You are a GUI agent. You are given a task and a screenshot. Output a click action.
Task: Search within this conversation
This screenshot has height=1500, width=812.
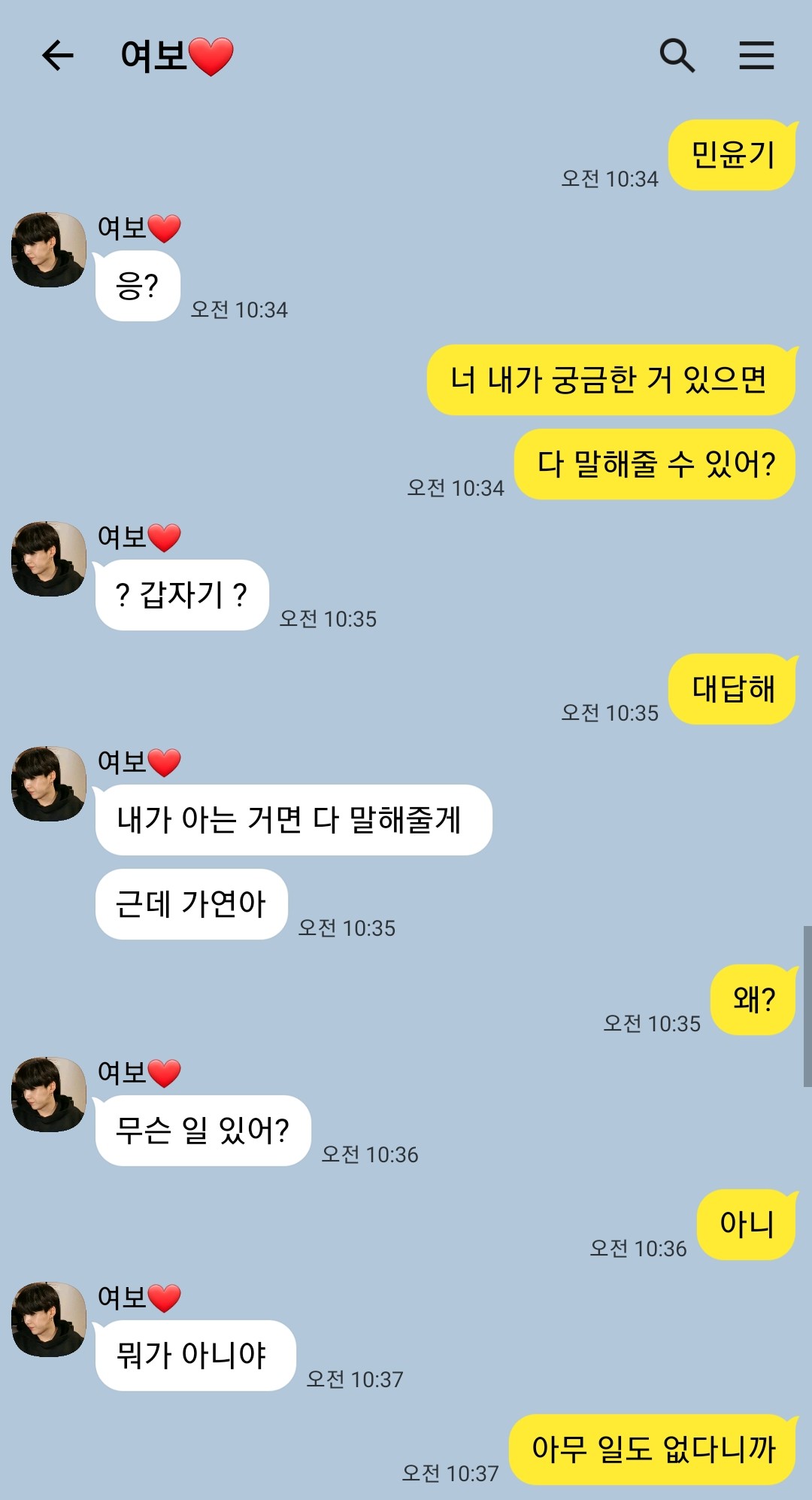[x=677, y=56]
